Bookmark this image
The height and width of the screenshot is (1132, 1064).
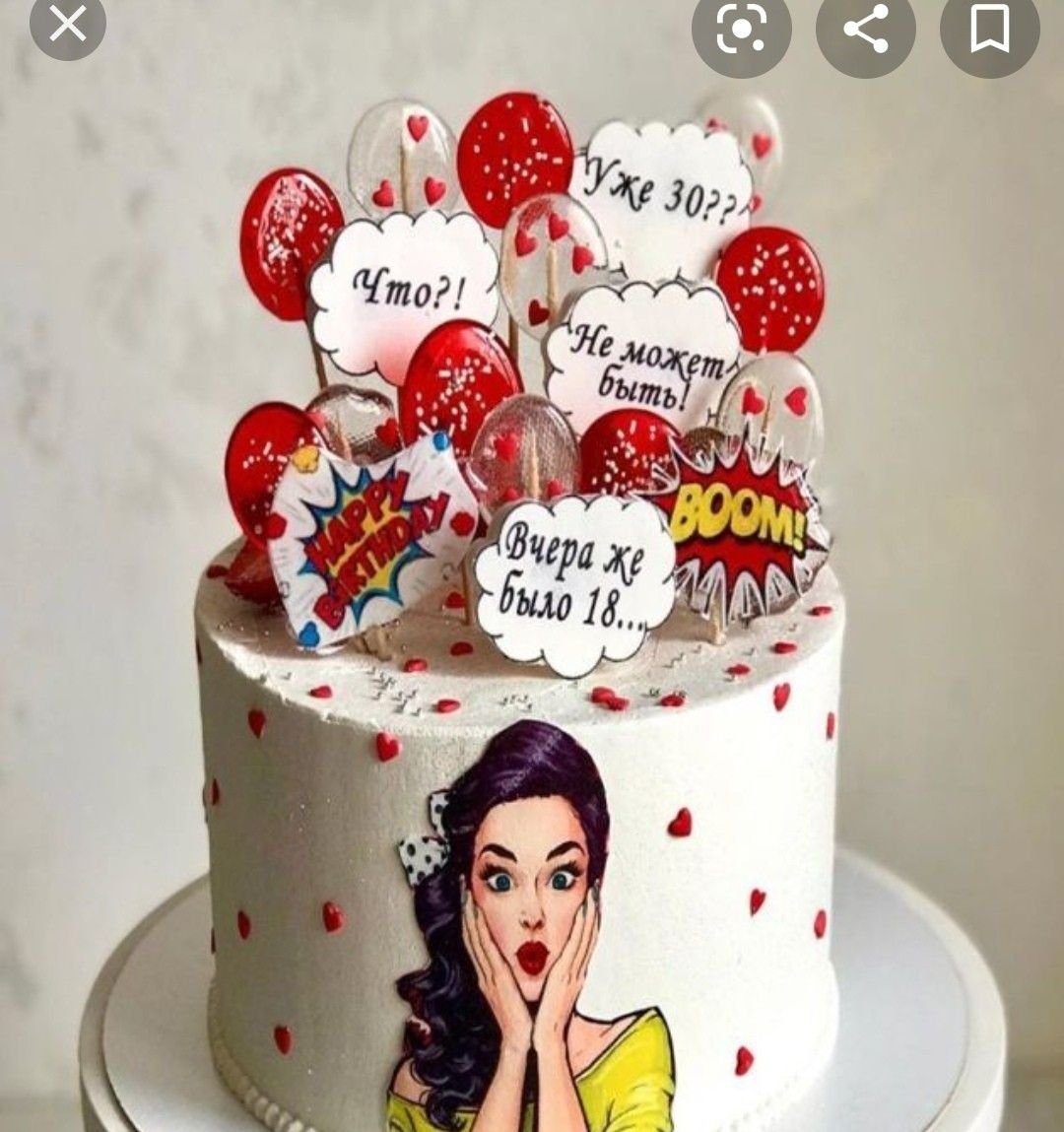[989, 30]
